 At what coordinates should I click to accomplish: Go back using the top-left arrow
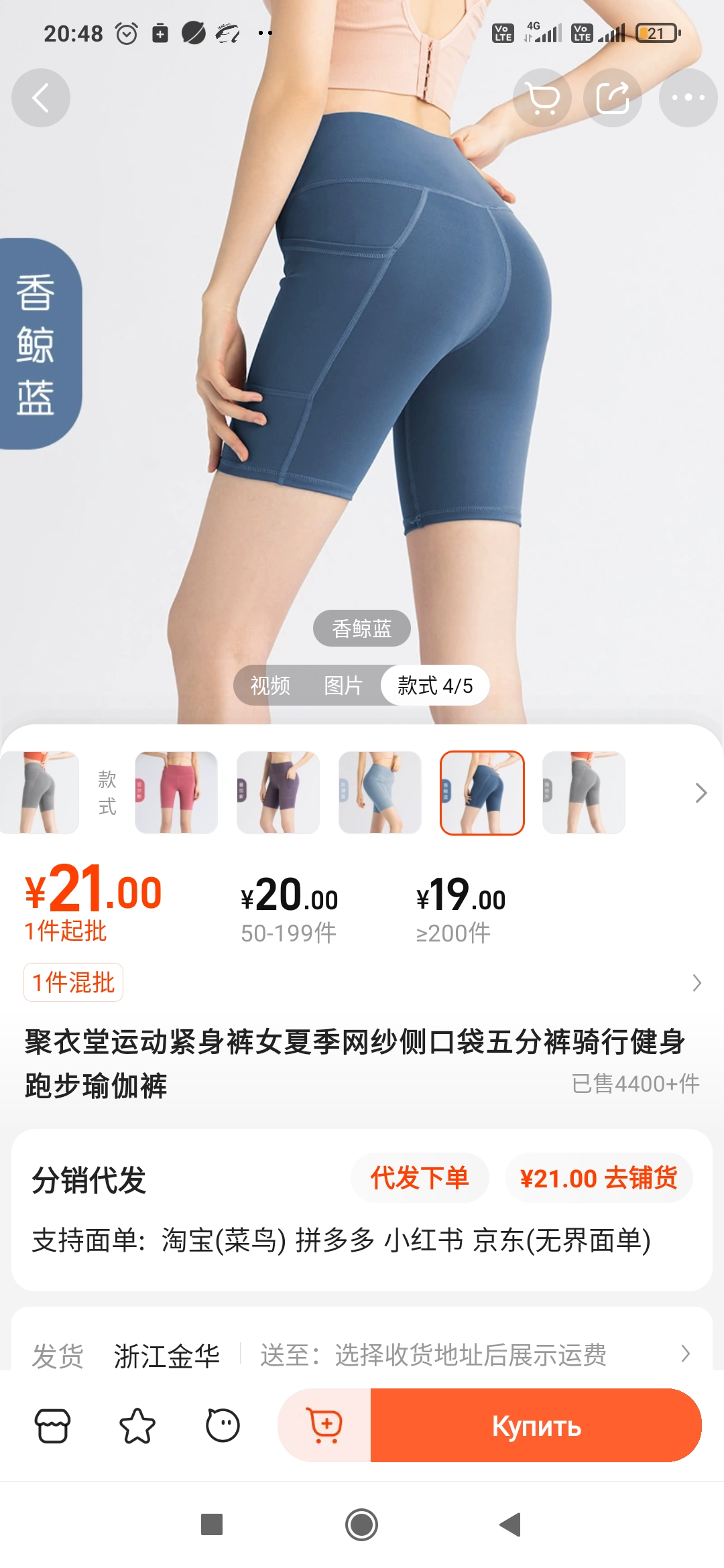point(41,99)
